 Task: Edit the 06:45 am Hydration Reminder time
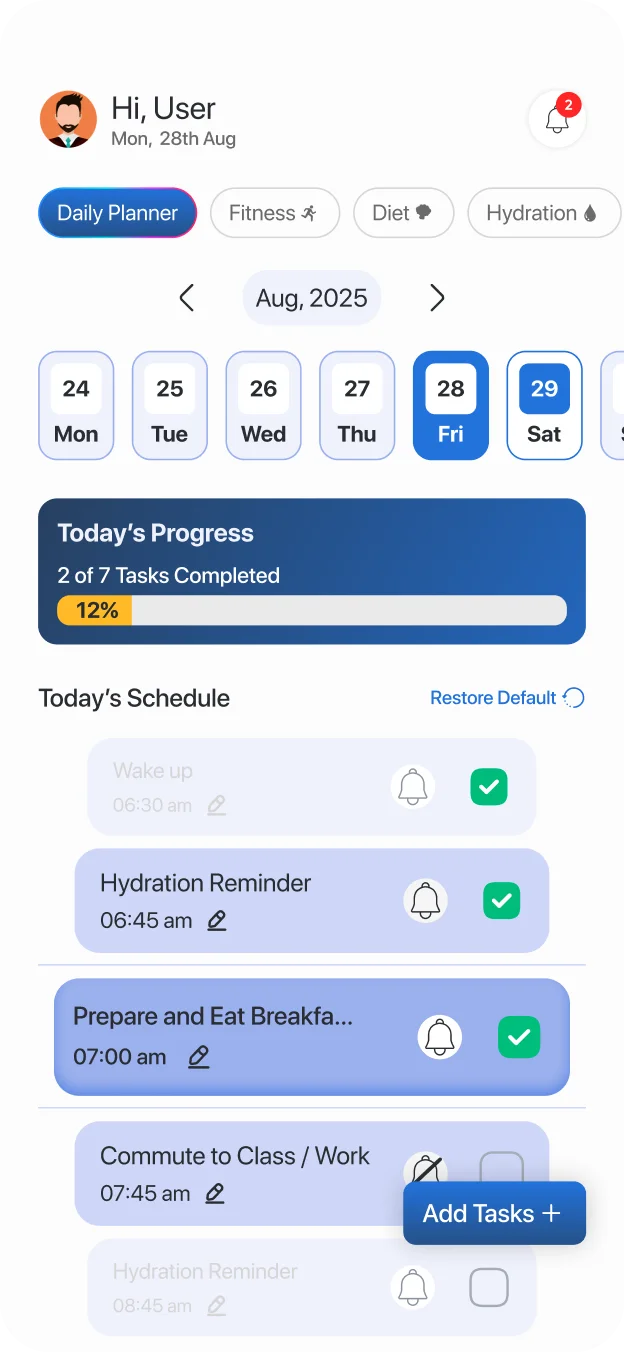tap(216, 920)
